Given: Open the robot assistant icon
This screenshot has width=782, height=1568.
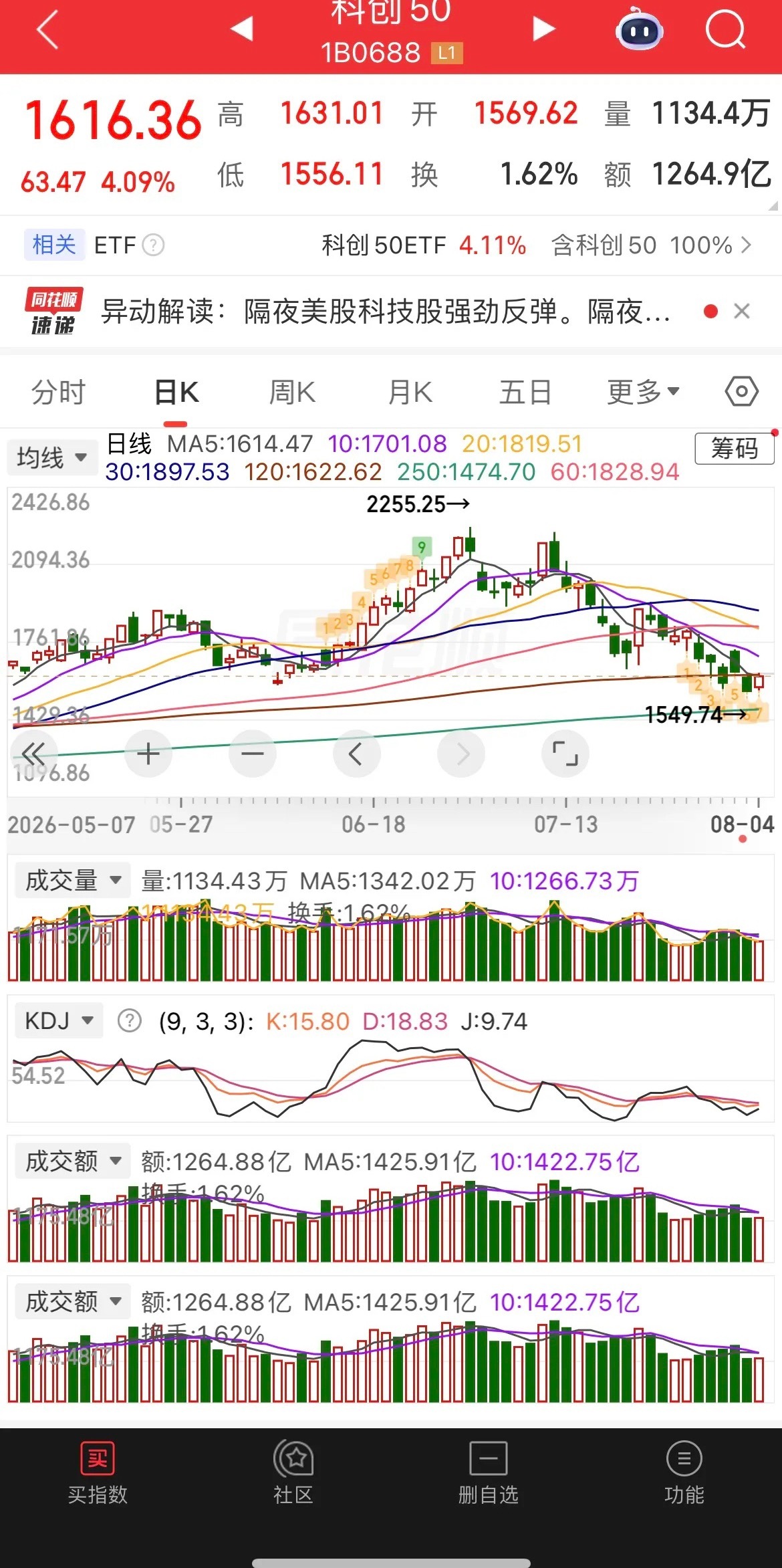Looking at the screenshot, I should (x=639, y=29).
